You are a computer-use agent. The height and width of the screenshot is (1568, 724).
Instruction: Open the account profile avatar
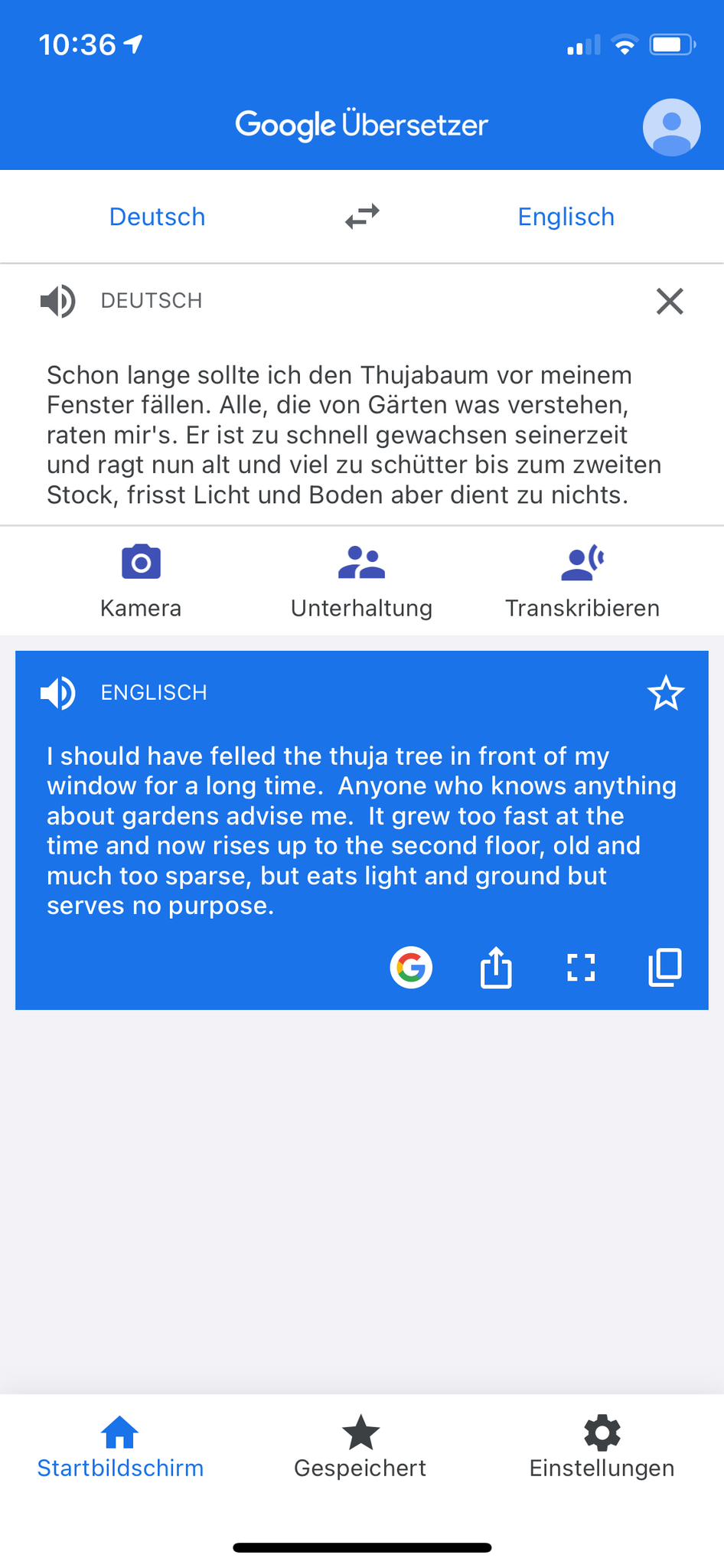pyautogui.click(x=671, y=127)
